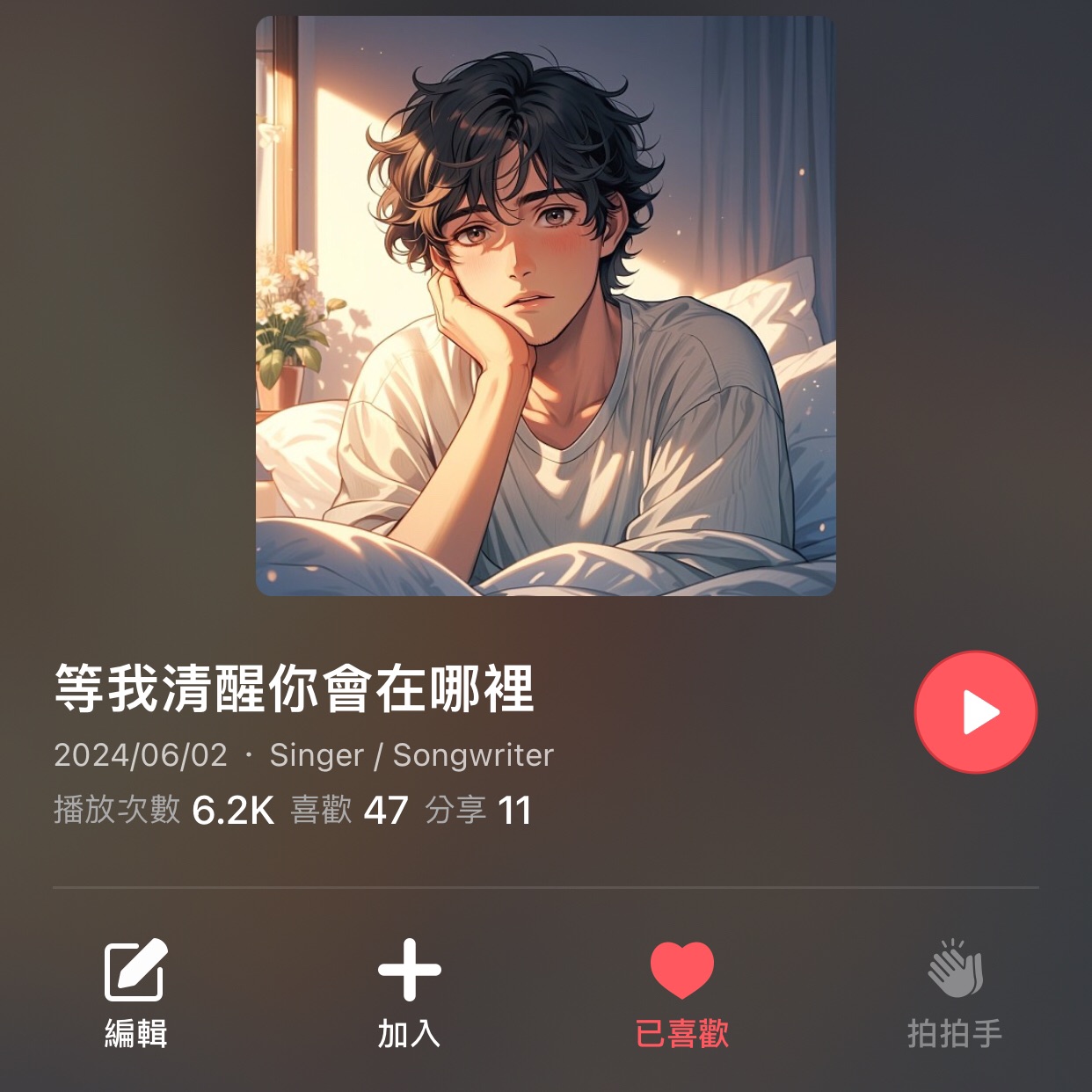Clap for the song with 拍拍手
The width and height of the screenshot is (1092, 1092).
tap(955, 993)
